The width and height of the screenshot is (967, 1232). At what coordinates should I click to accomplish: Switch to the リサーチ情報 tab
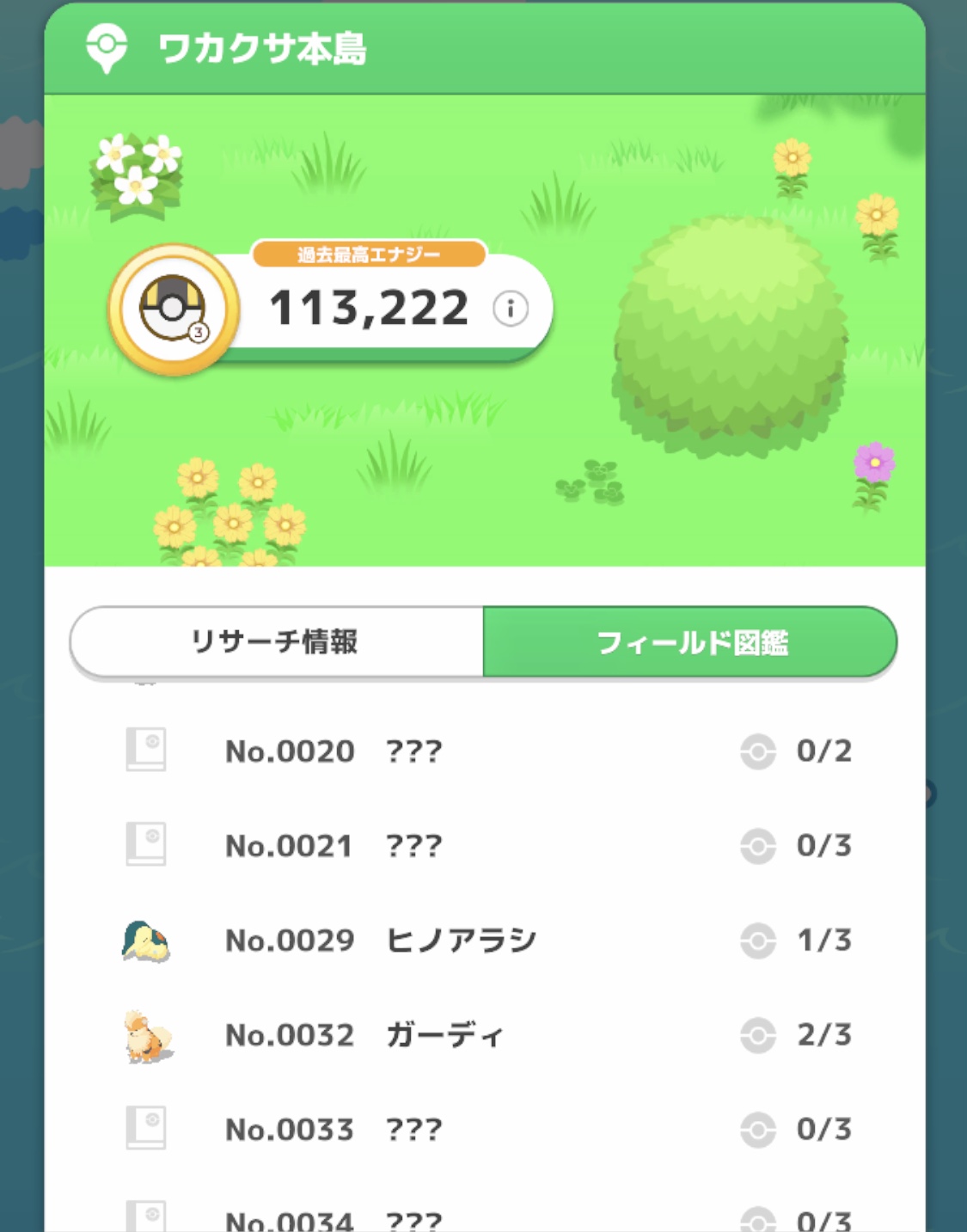(275, 641)
